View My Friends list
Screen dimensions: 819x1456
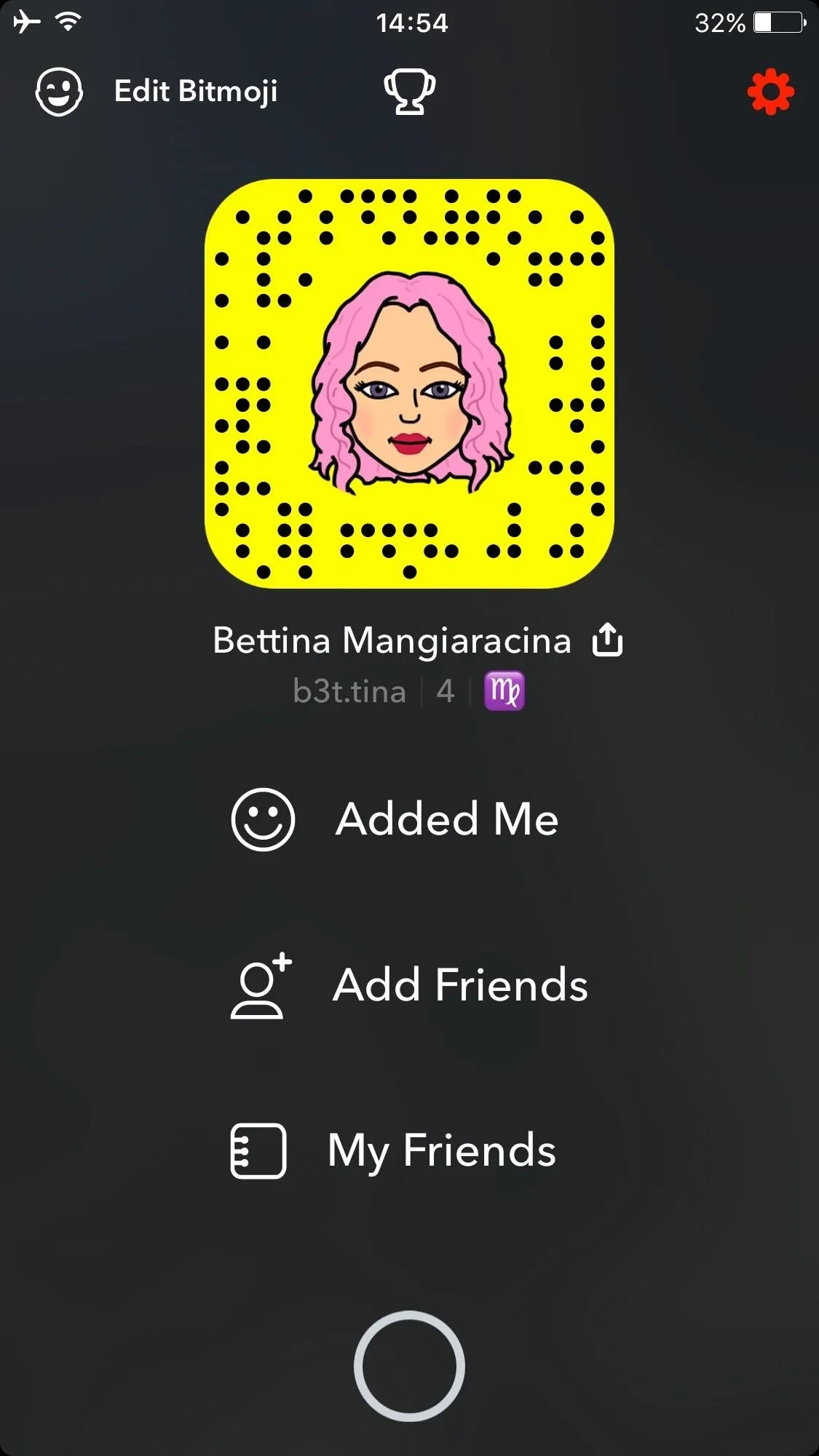point(394,1150)
